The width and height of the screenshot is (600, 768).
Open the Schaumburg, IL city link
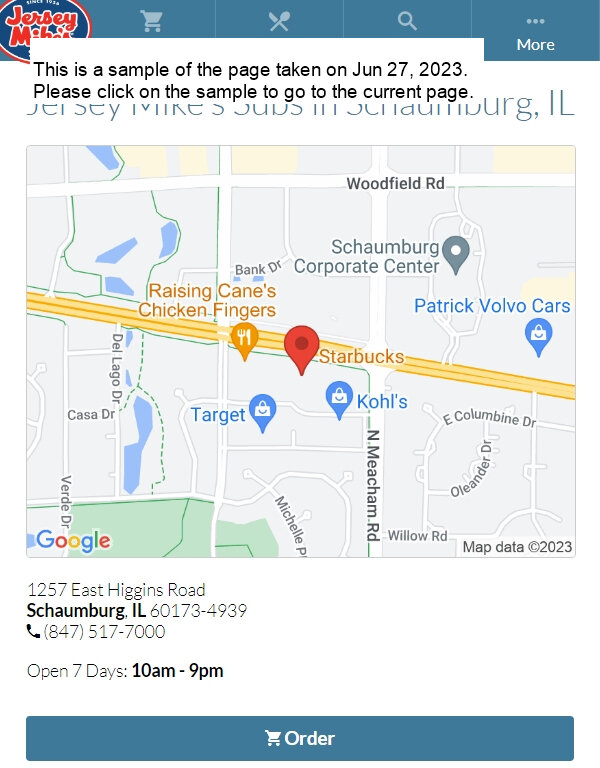pos(86,611)
